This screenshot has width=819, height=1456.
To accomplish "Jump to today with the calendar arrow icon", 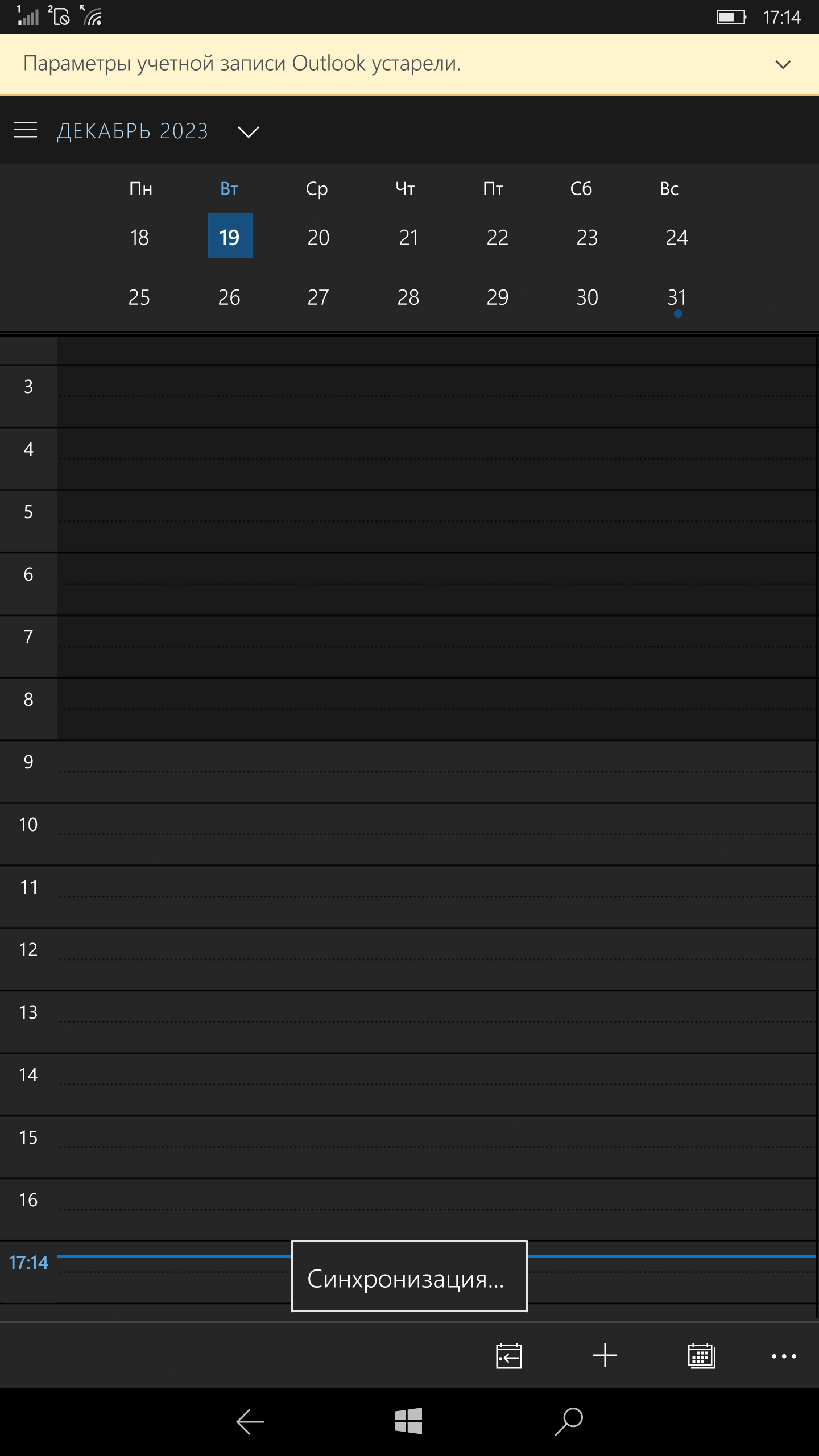I will coord(508,1356).
